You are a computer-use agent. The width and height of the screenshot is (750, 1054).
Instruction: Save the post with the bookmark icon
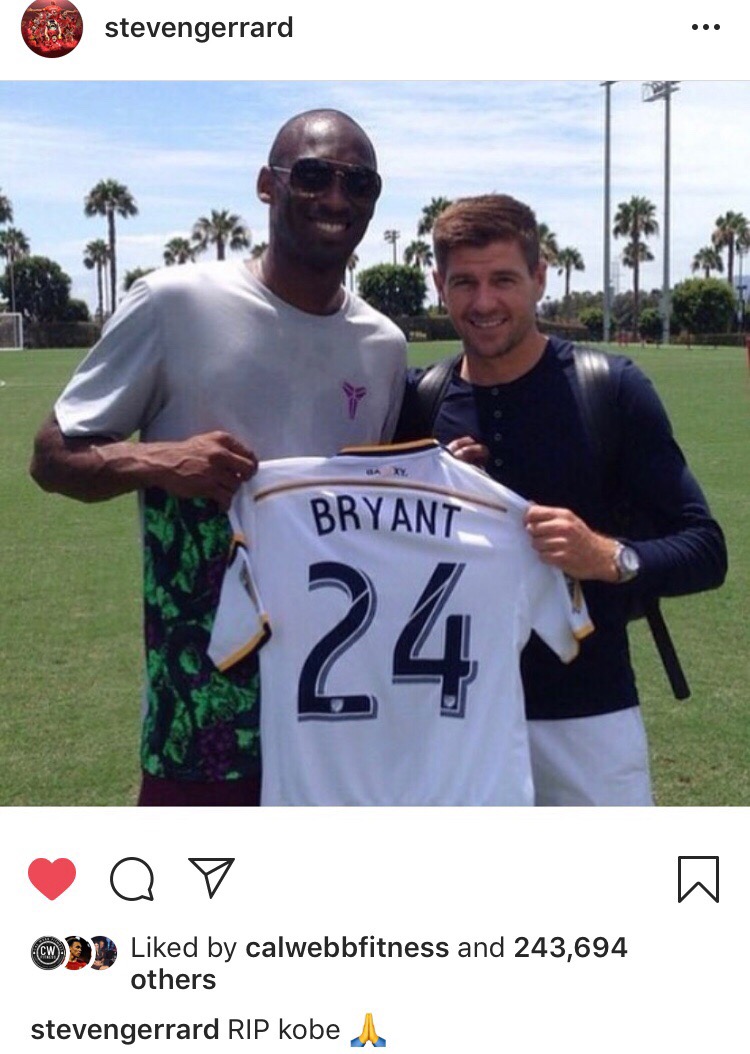click(x=698, y=879)
